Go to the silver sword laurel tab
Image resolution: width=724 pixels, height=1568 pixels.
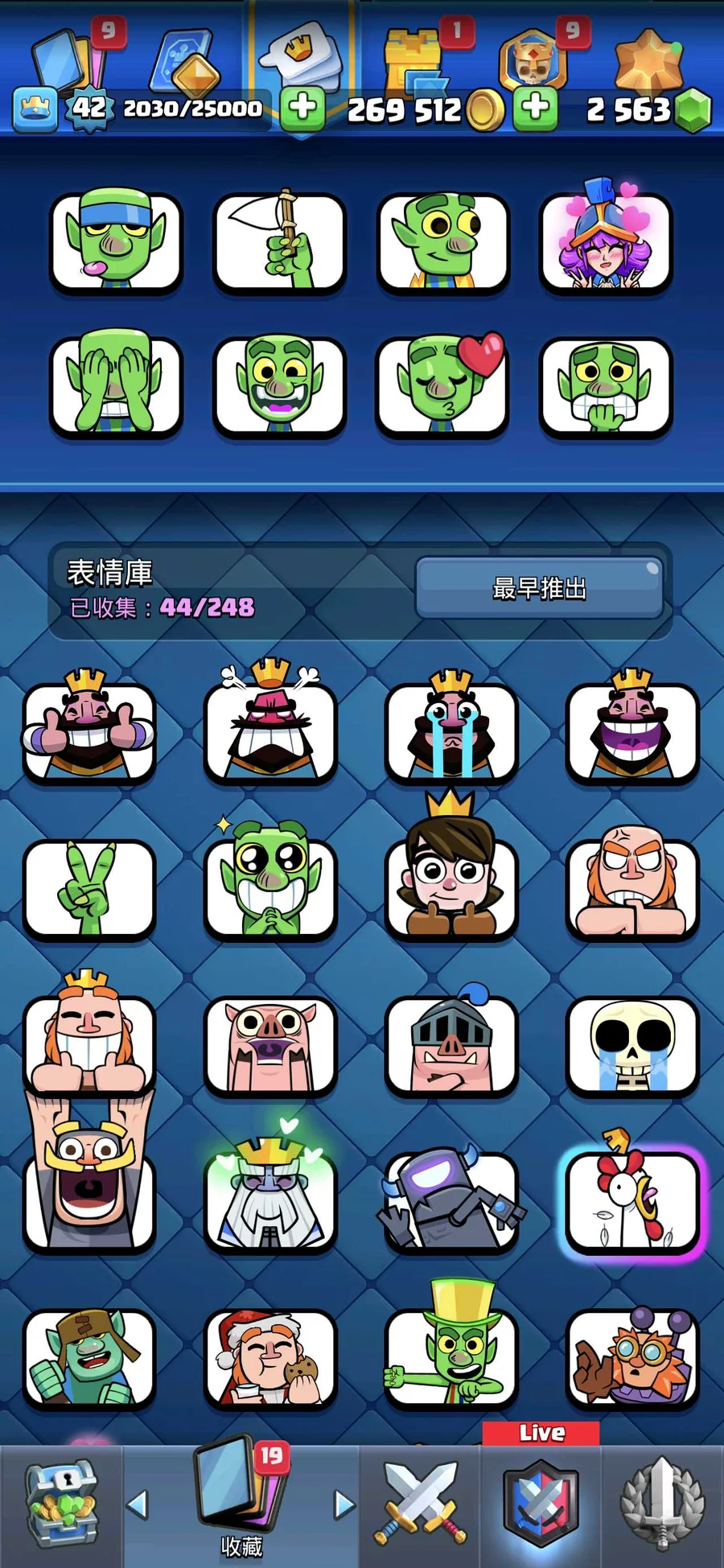pyautogui.click(x=662, y=1503)
